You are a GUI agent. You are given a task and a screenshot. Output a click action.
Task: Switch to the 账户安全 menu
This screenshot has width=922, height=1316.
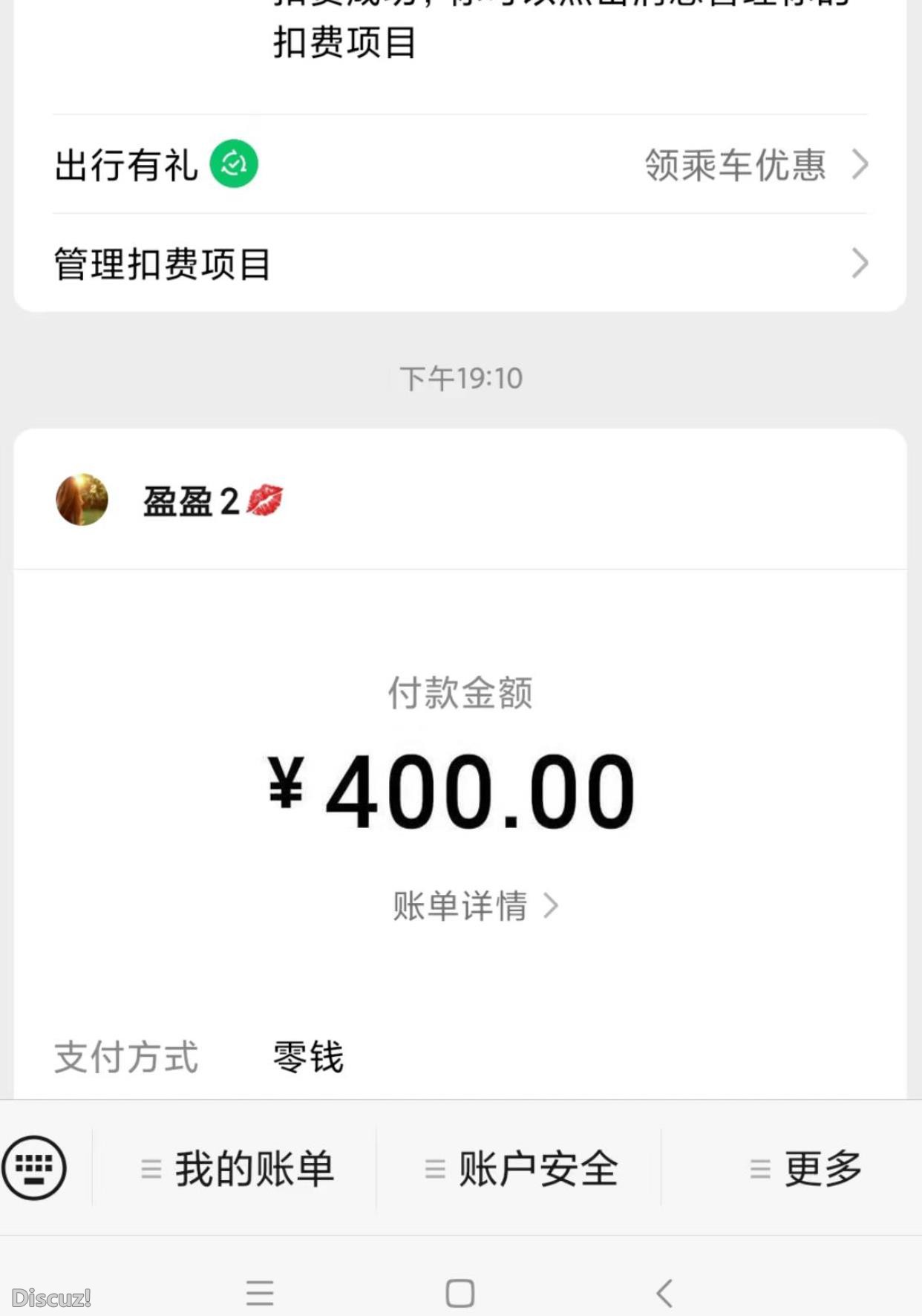coord(538,1168)
